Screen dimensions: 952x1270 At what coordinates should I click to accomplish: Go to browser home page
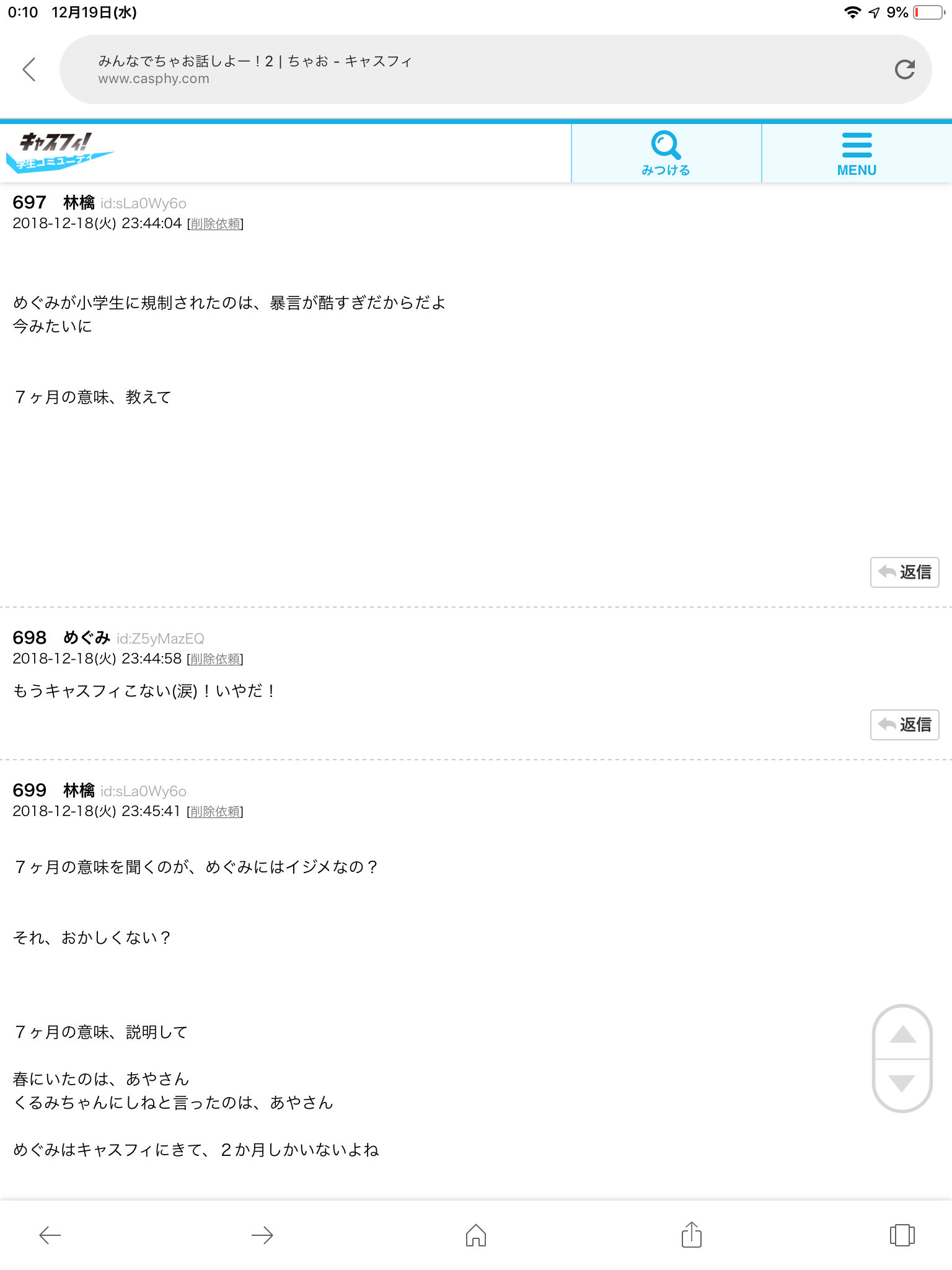coord(475,1235)
